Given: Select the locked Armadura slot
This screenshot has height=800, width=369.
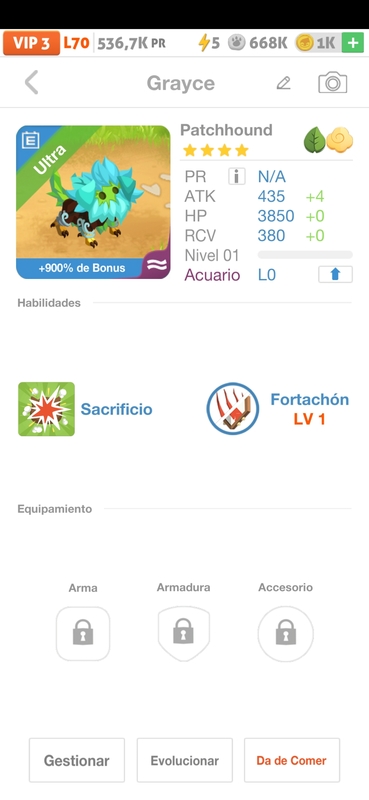Looking at the screenshot, I should click(x=184, y=633).
